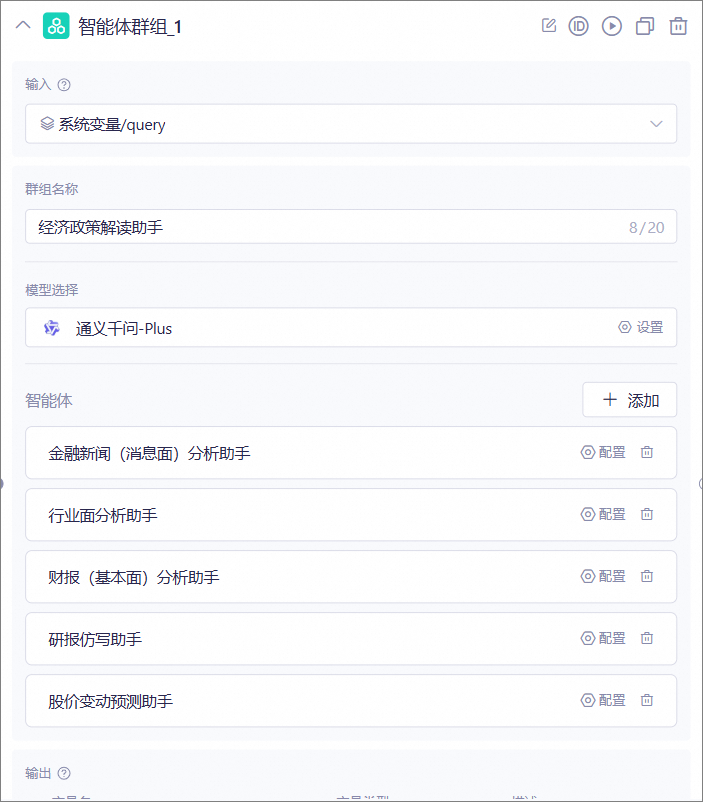Configure 股价变动预测助手
703x802 pixels.
coord(603,701)
